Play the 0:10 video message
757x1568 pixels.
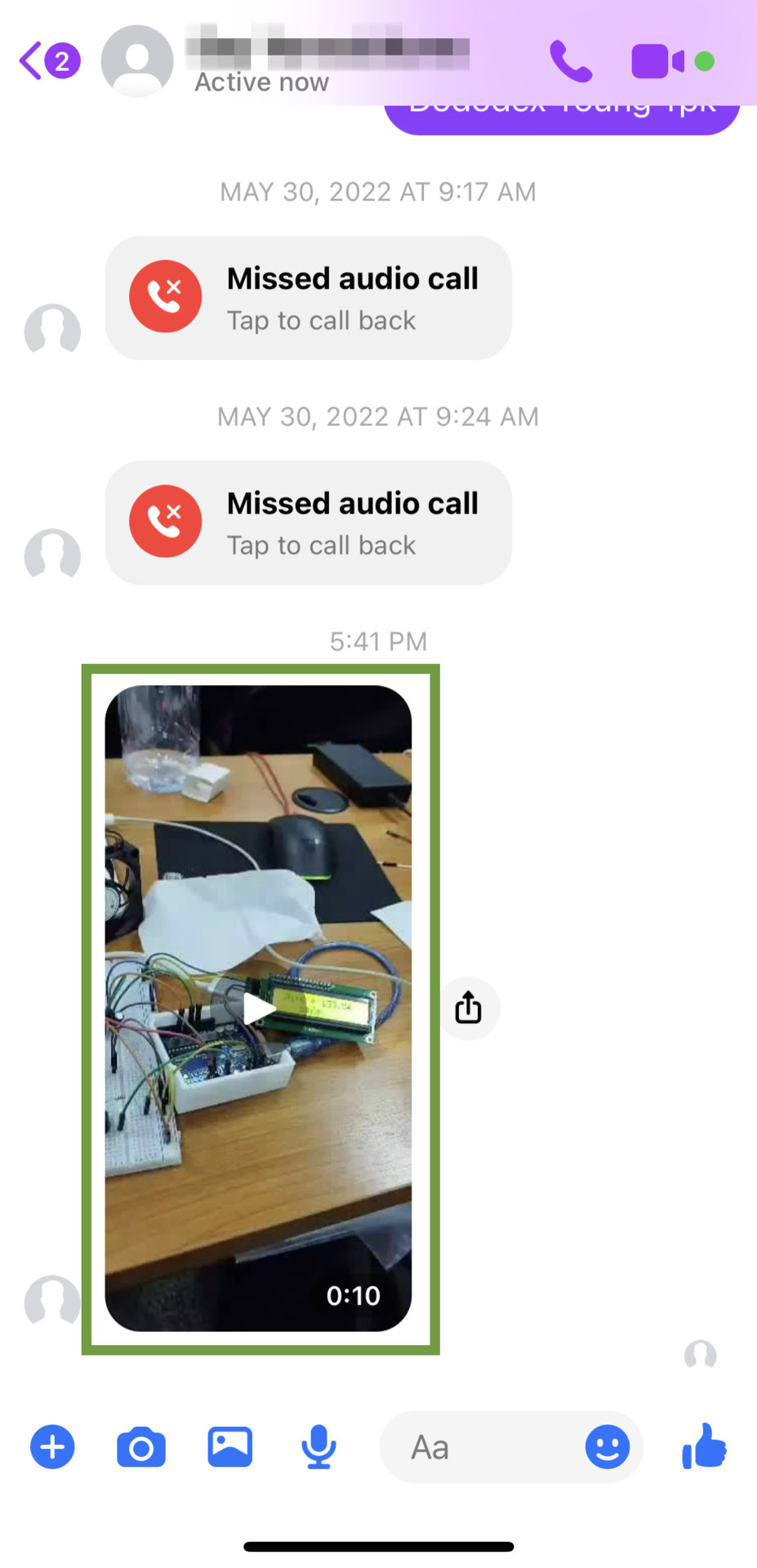coord(258,1009)
